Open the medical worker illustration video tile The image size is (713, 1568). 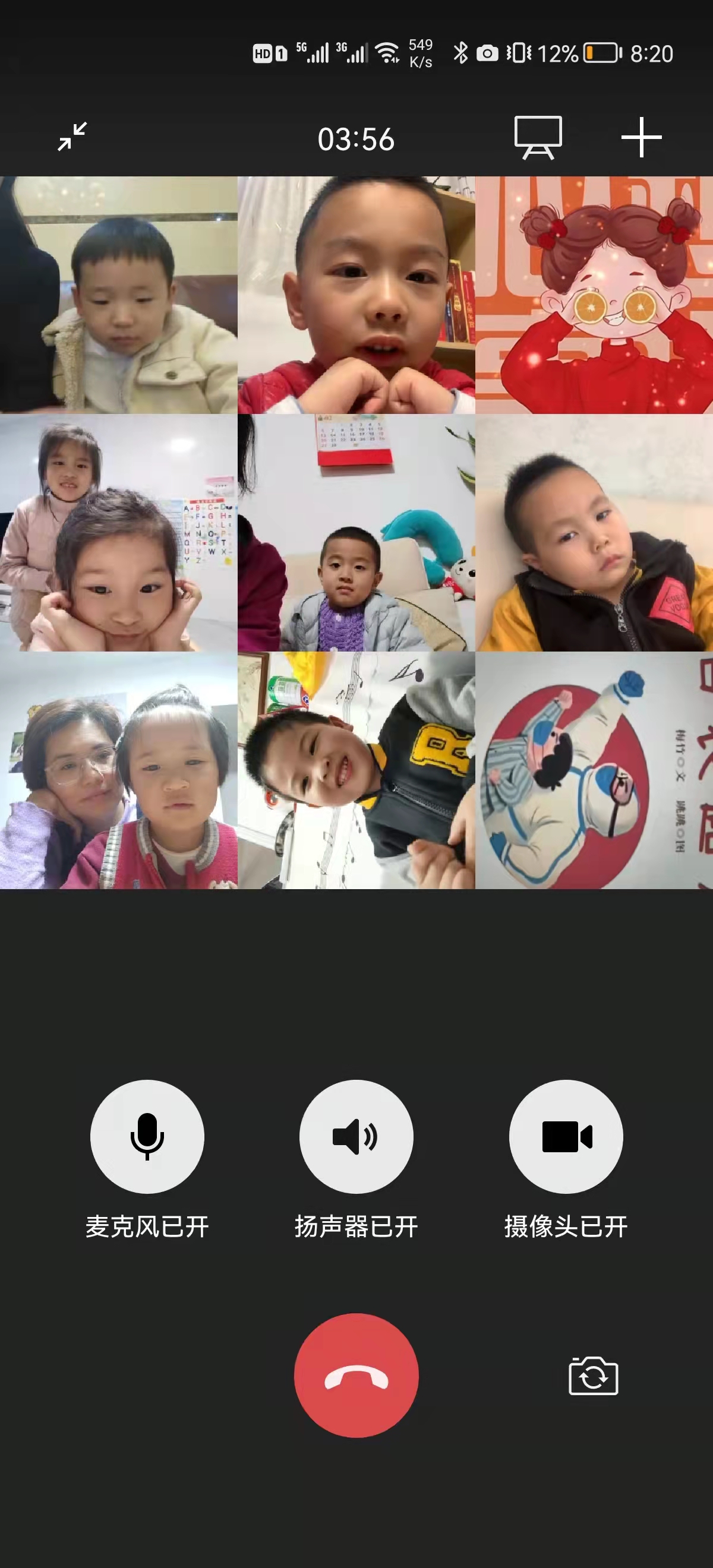click(x=594, y=770)
